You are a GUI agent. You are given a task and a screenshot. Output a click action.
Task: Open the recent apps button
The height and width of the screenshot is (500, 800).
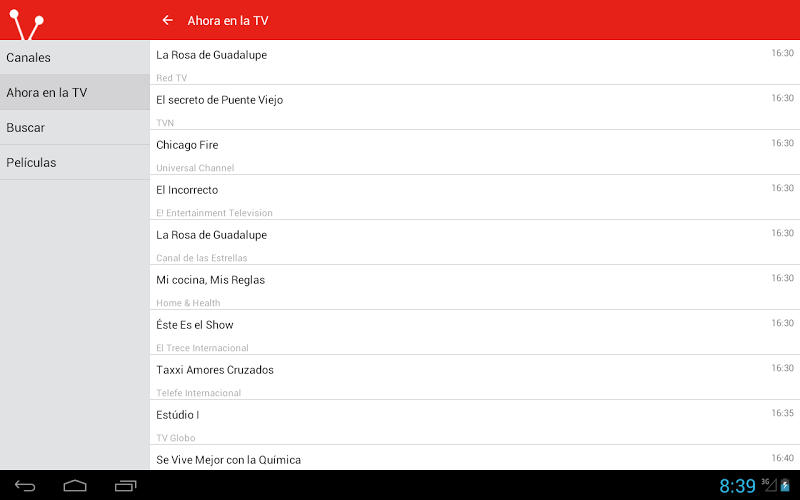click(x=125, y=486)
